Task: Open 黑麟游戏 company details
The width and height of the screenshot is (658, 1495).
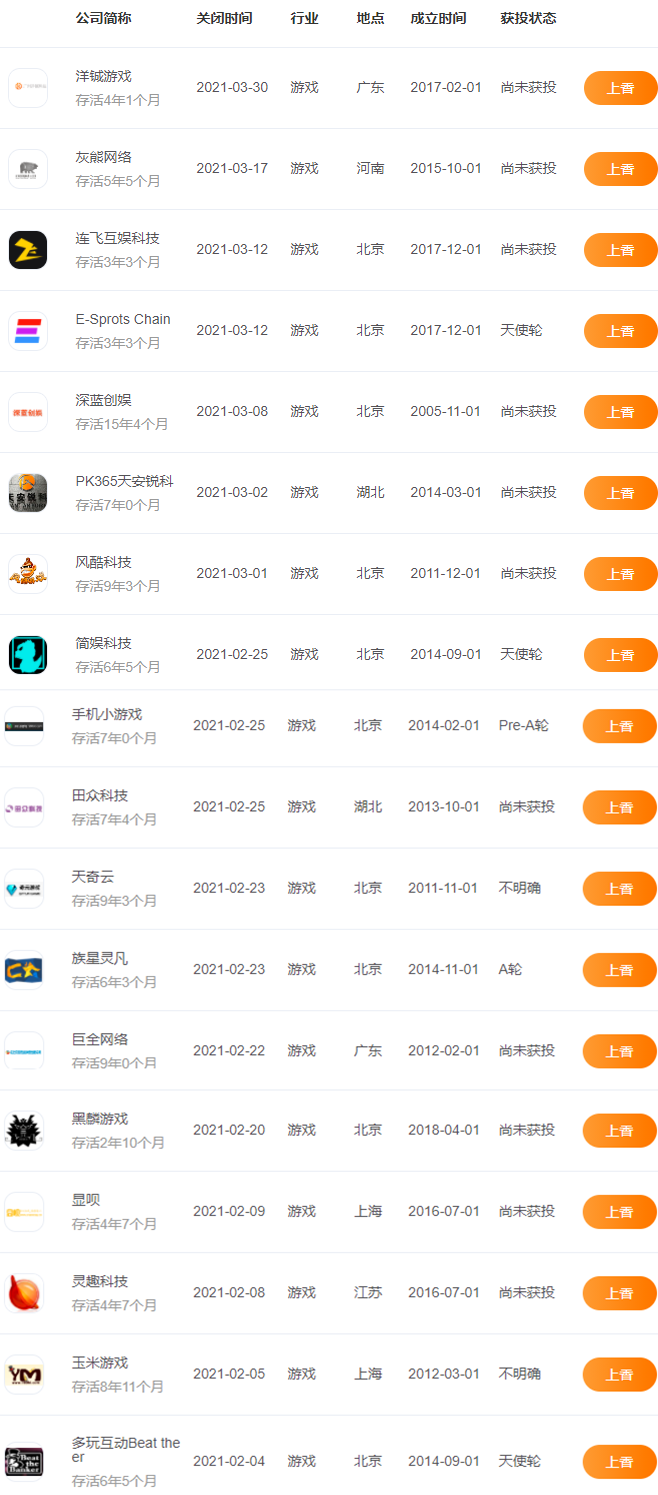Action: click(100, 1119)
